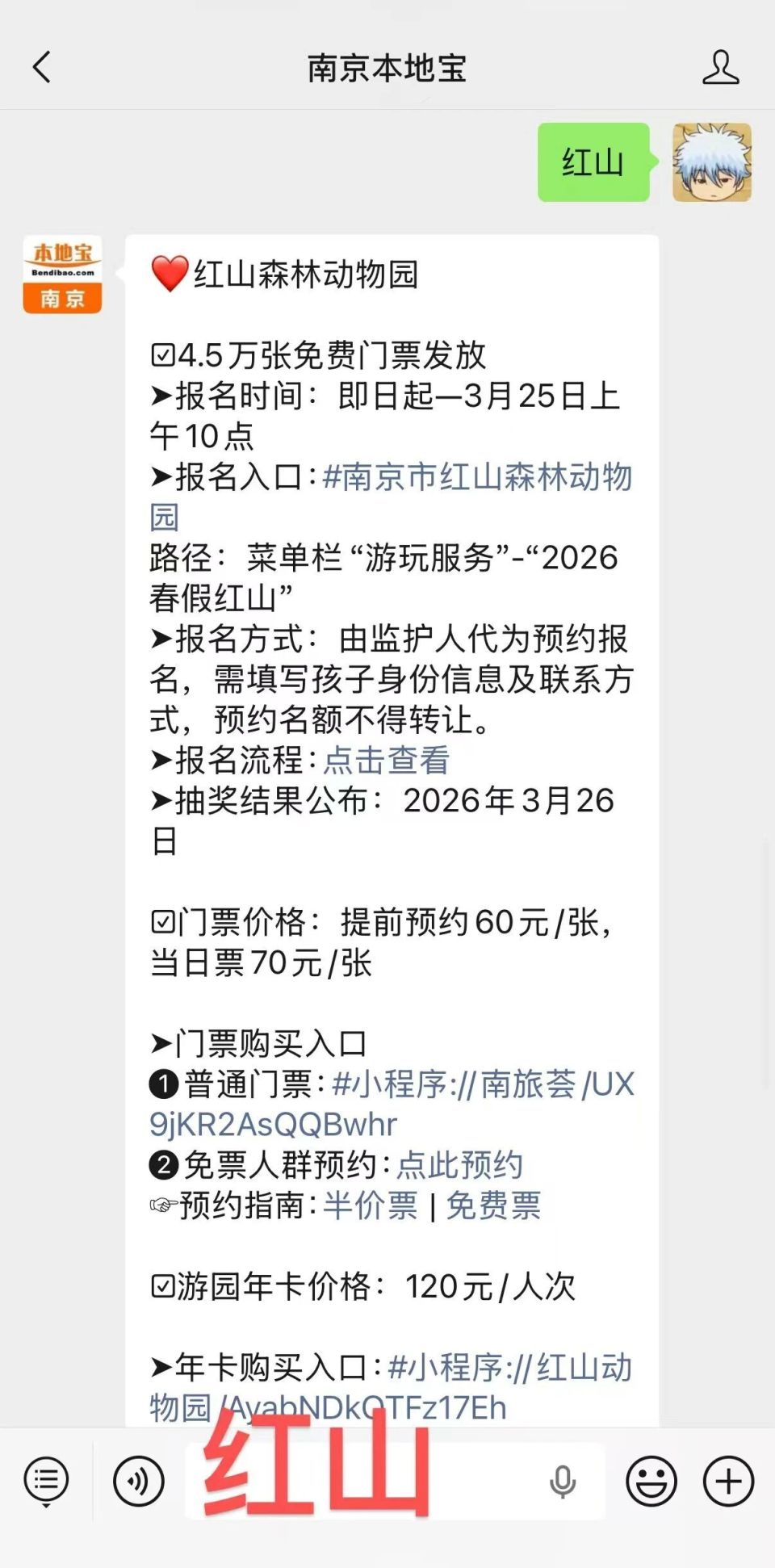Screen dimensions: 775x1568
Task: Open the 半价票 reservation guide
Action: click(373, 1205)
